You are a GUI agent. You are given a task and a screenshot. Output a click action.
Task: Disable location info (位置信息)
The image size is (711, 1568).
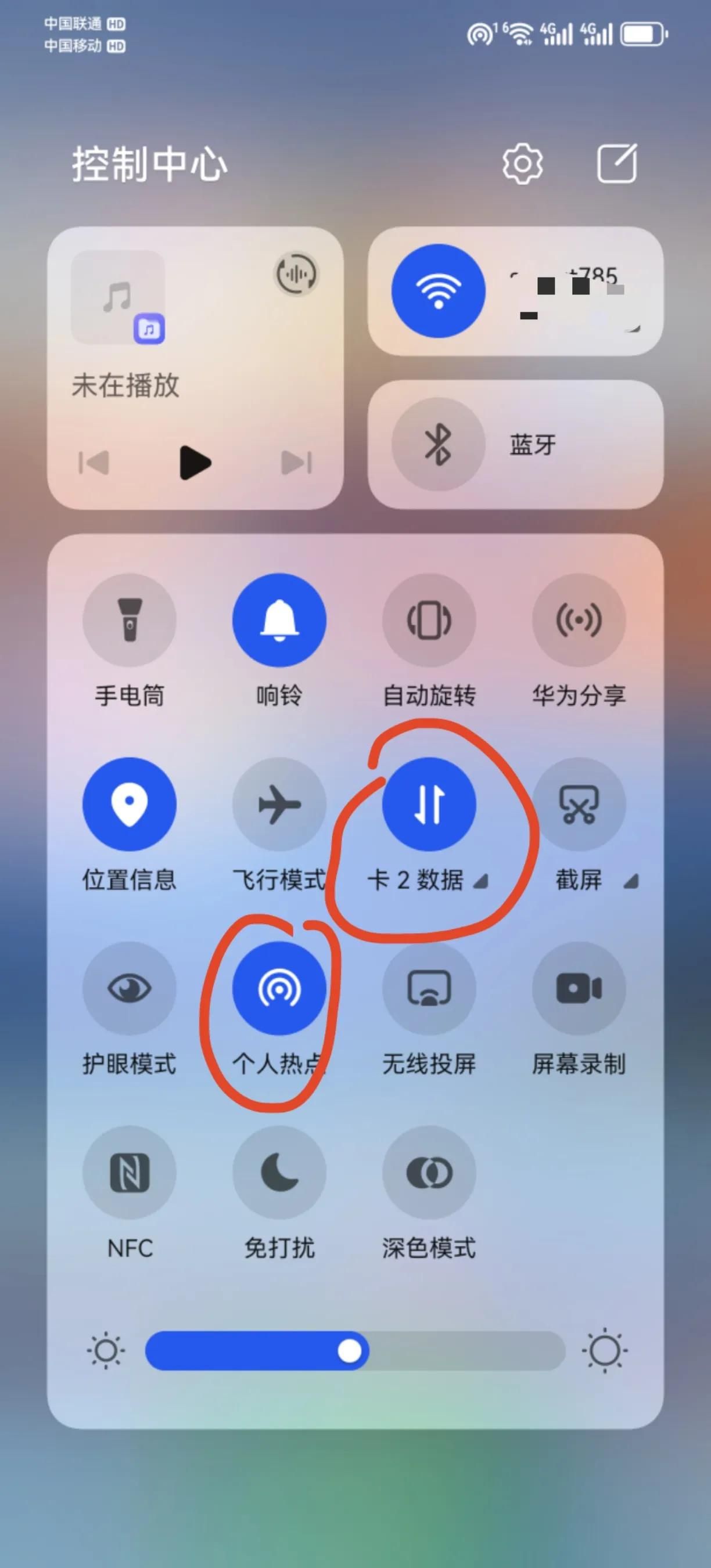(x=129, y=803)
